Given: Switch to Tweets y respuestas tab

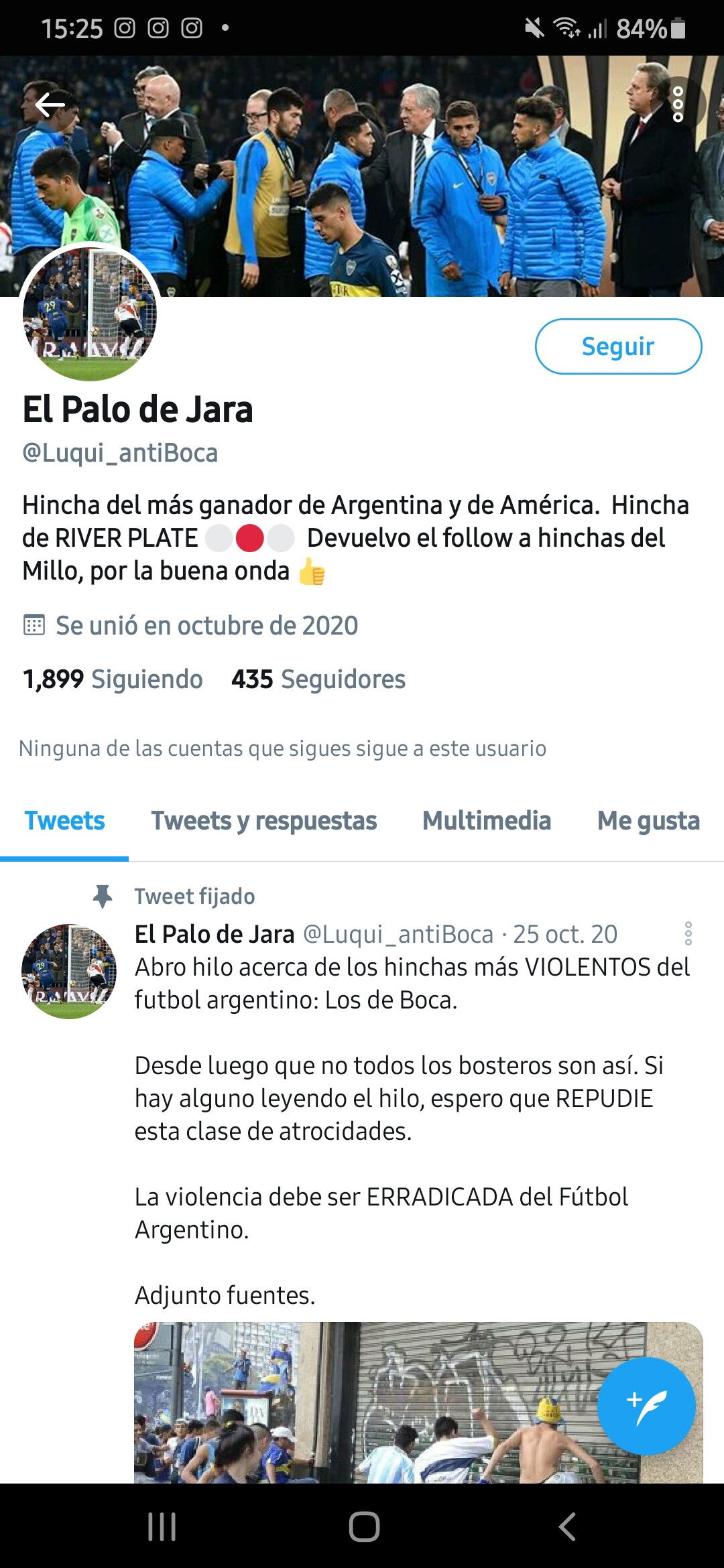Looking at the screenshot, I should [x=263, y=821].
